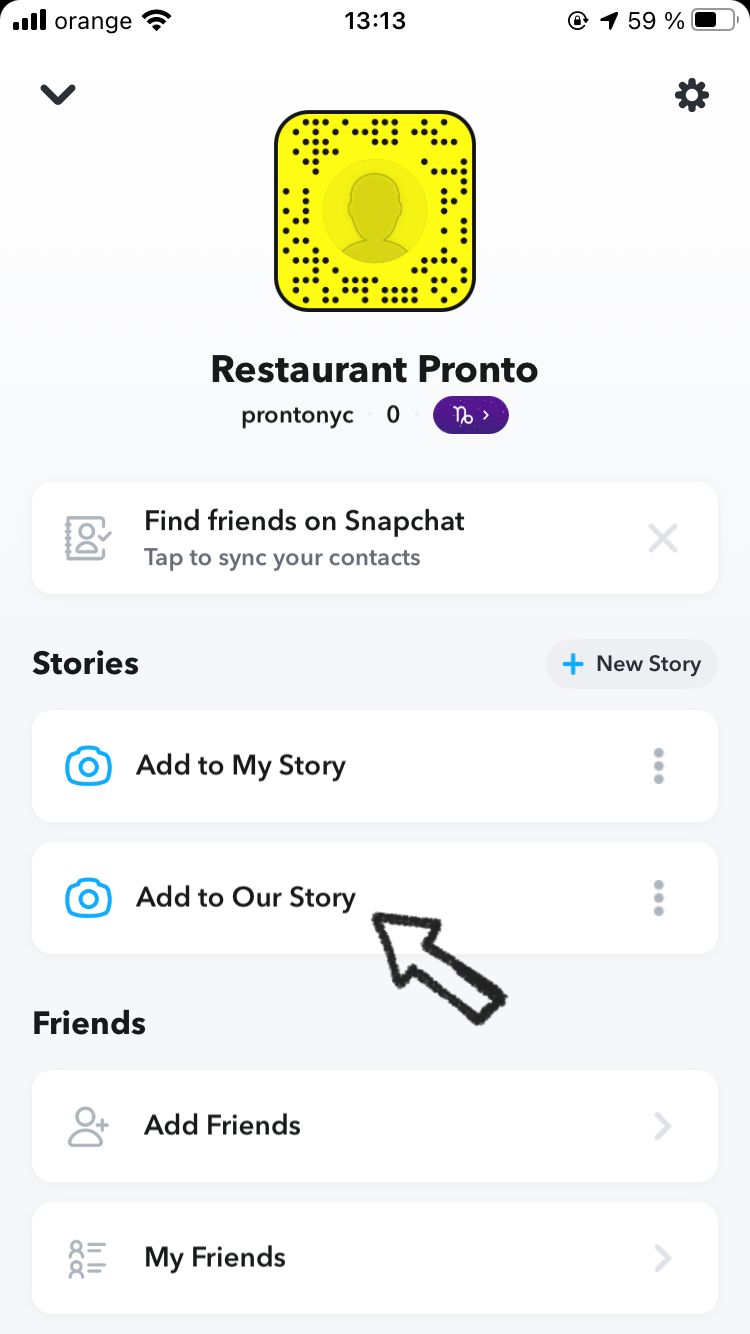Create a New Story
Viewport: 750px width, 1334px height.
[632, 664]
